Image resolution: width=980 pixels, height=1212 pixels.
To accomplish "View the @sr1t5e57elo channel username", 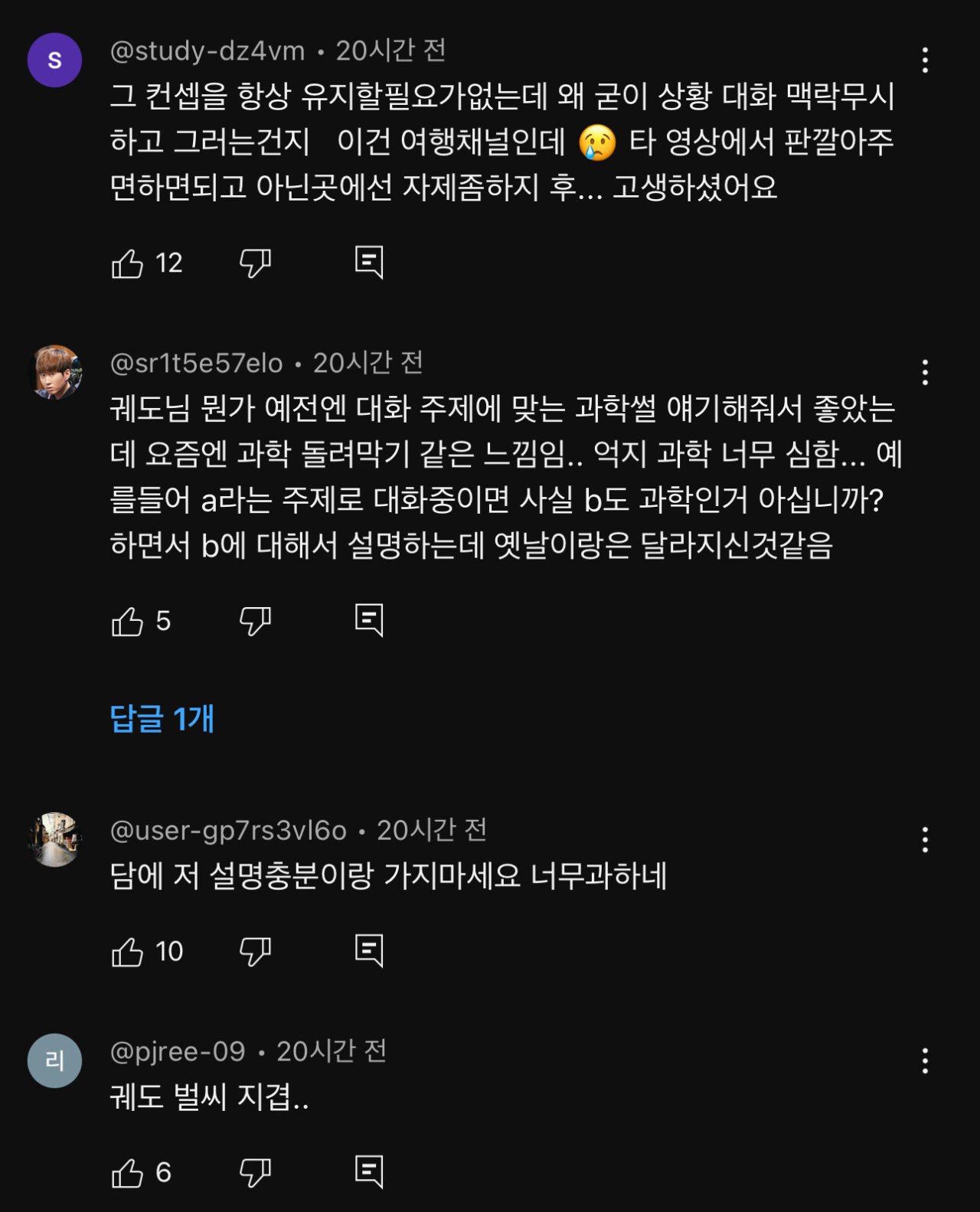I will point(197,363).
